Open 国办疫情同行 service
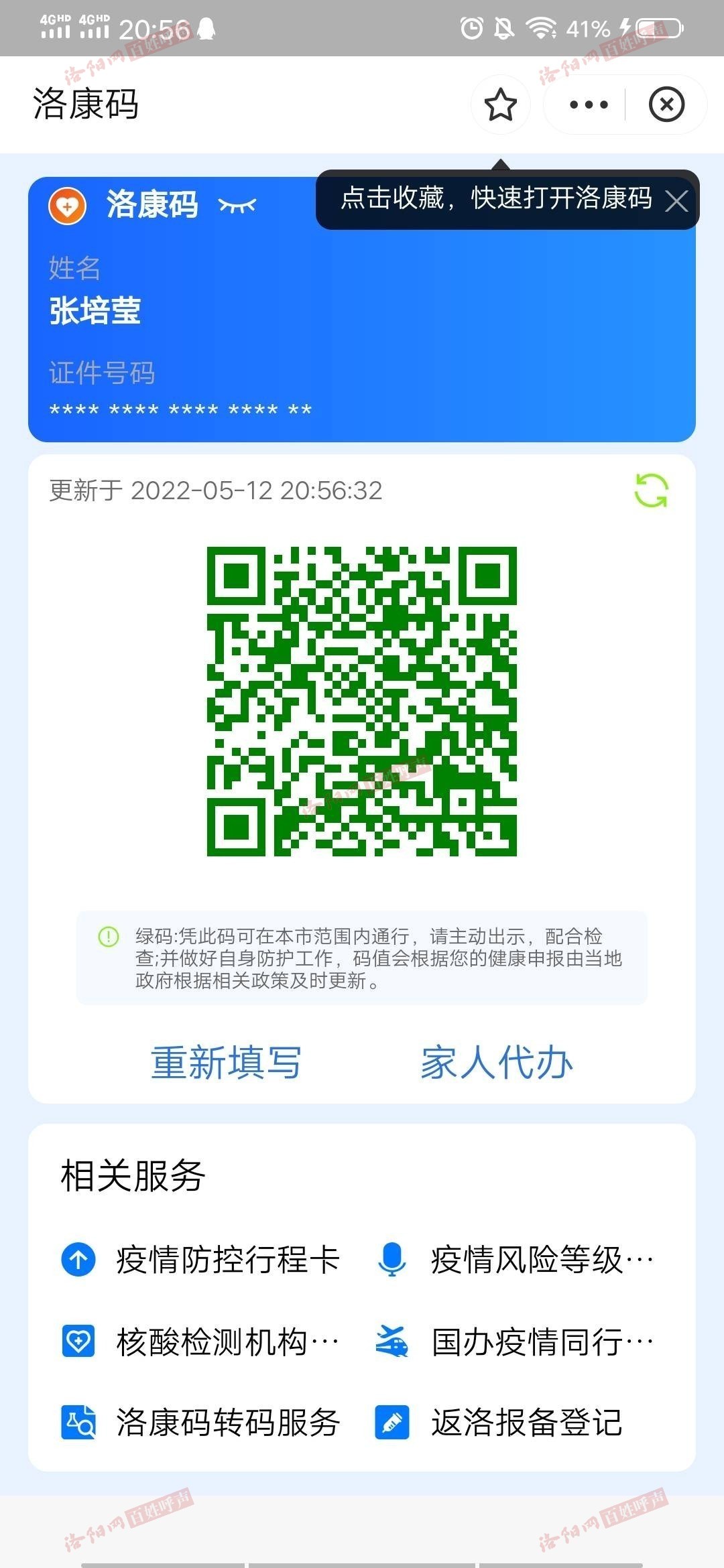This screenshot has width=724, height=1568. pos(514,1342)
